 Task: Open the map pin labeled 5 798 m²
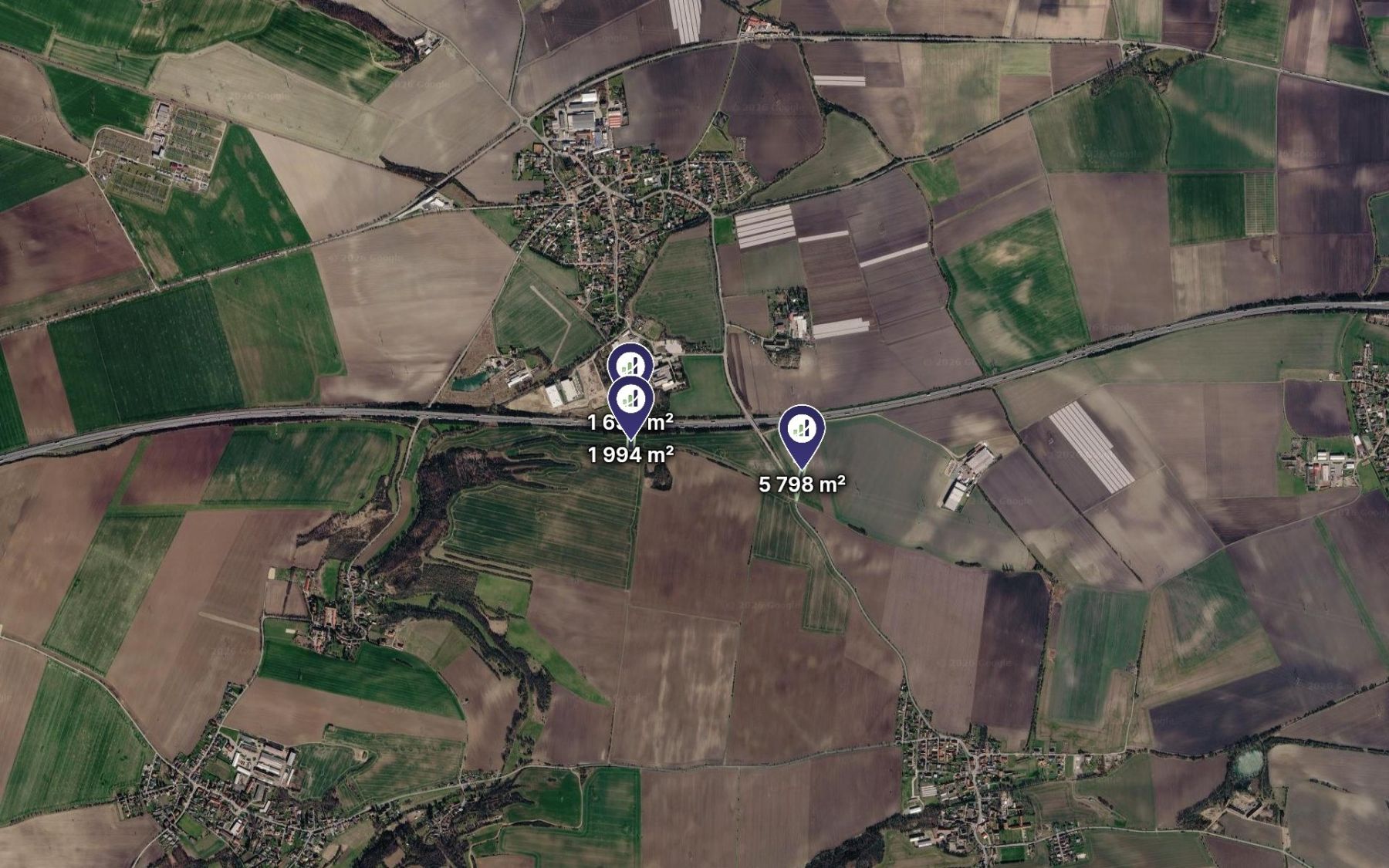click(802, 436)
